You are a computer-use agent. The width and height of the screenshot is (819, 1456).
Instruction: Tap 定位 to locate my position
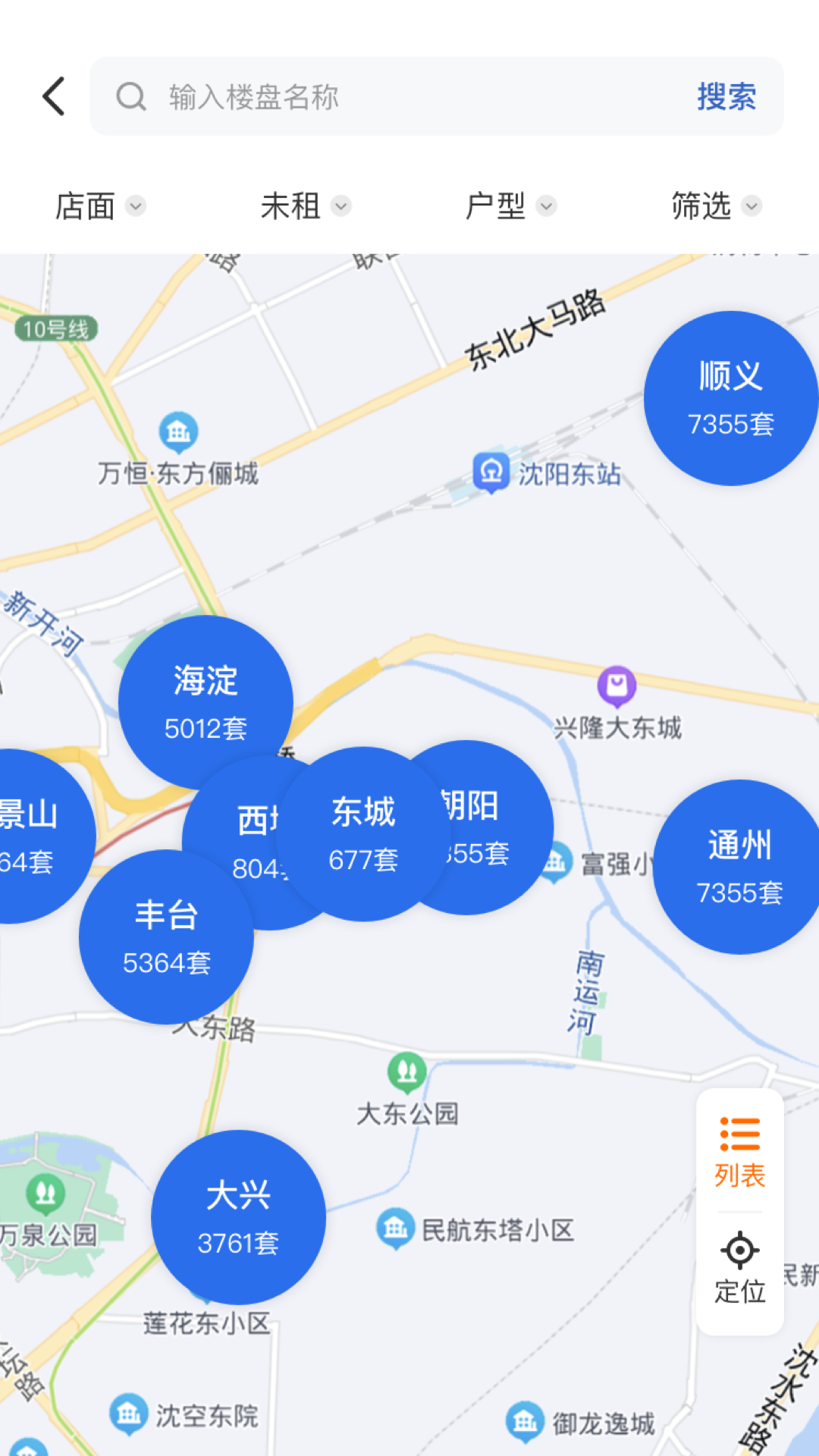[739, 1267]
